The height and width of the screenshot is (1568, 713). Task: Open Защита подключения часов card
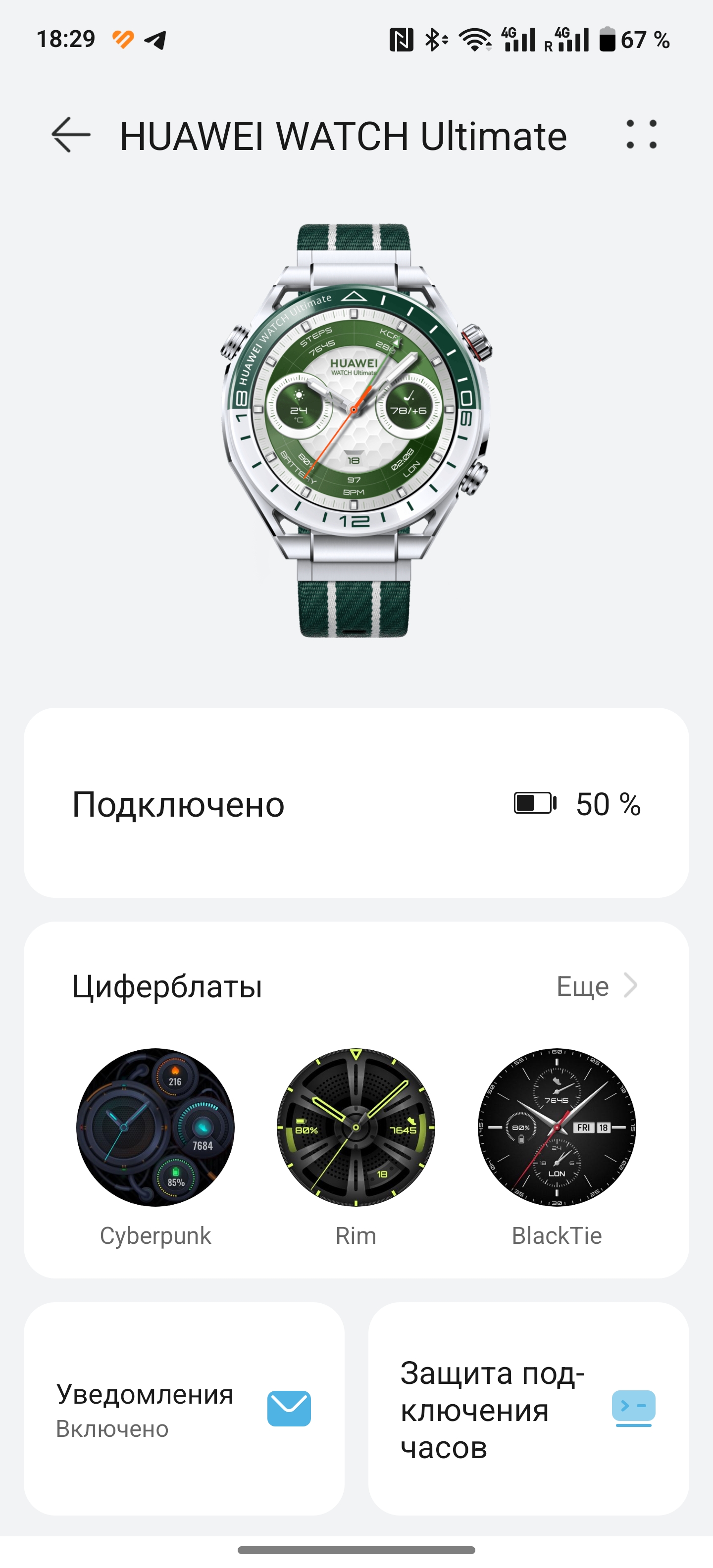pyautogui.click(x=528, y=1409)
